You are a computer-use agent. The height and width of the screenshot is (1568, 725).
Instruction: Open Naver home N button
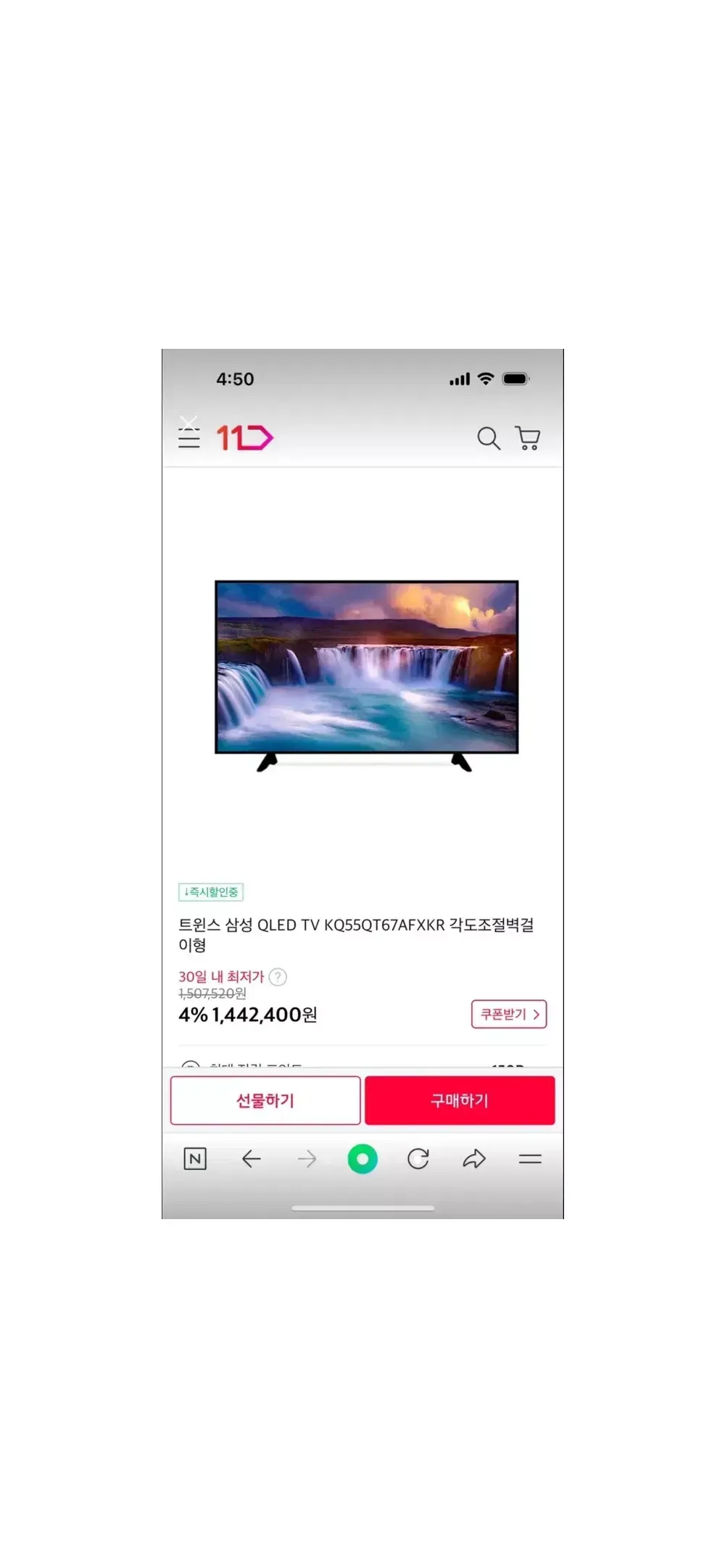[x=195, y=1159]
